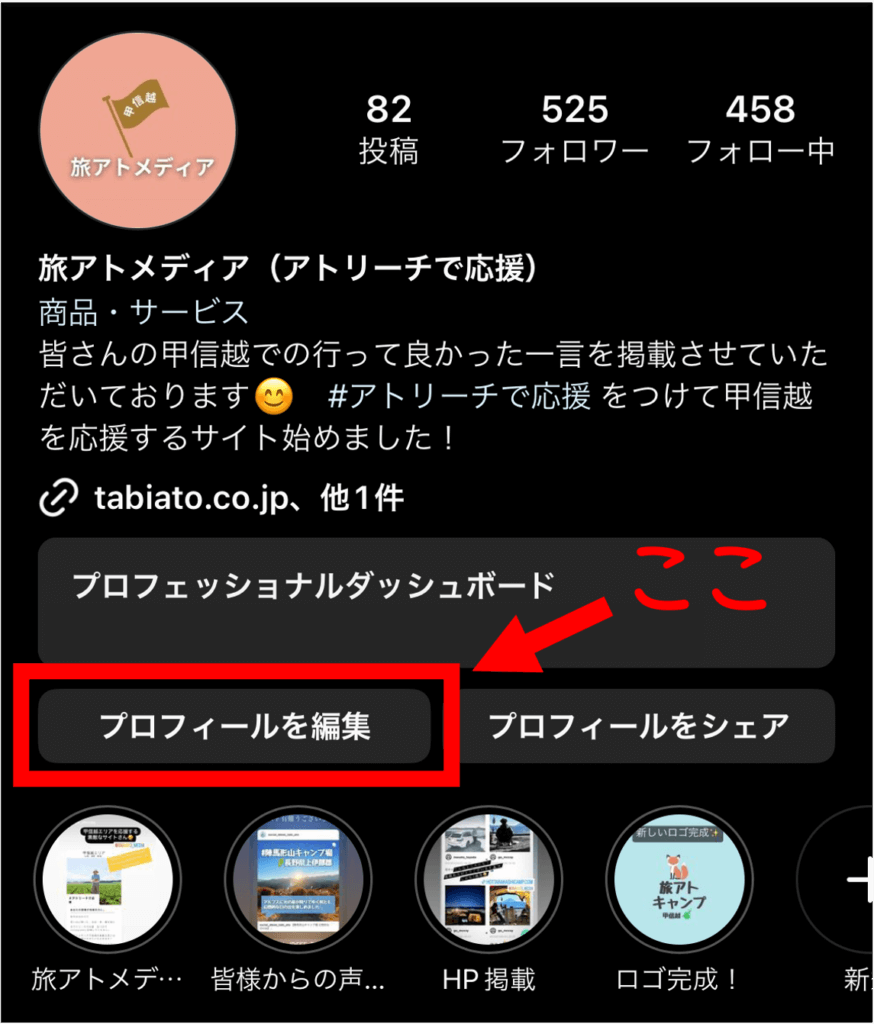The height and width of the screenshot is (1024, 874).
Task: Open the HP掲載 story highlight
Action: pos(488,879)
